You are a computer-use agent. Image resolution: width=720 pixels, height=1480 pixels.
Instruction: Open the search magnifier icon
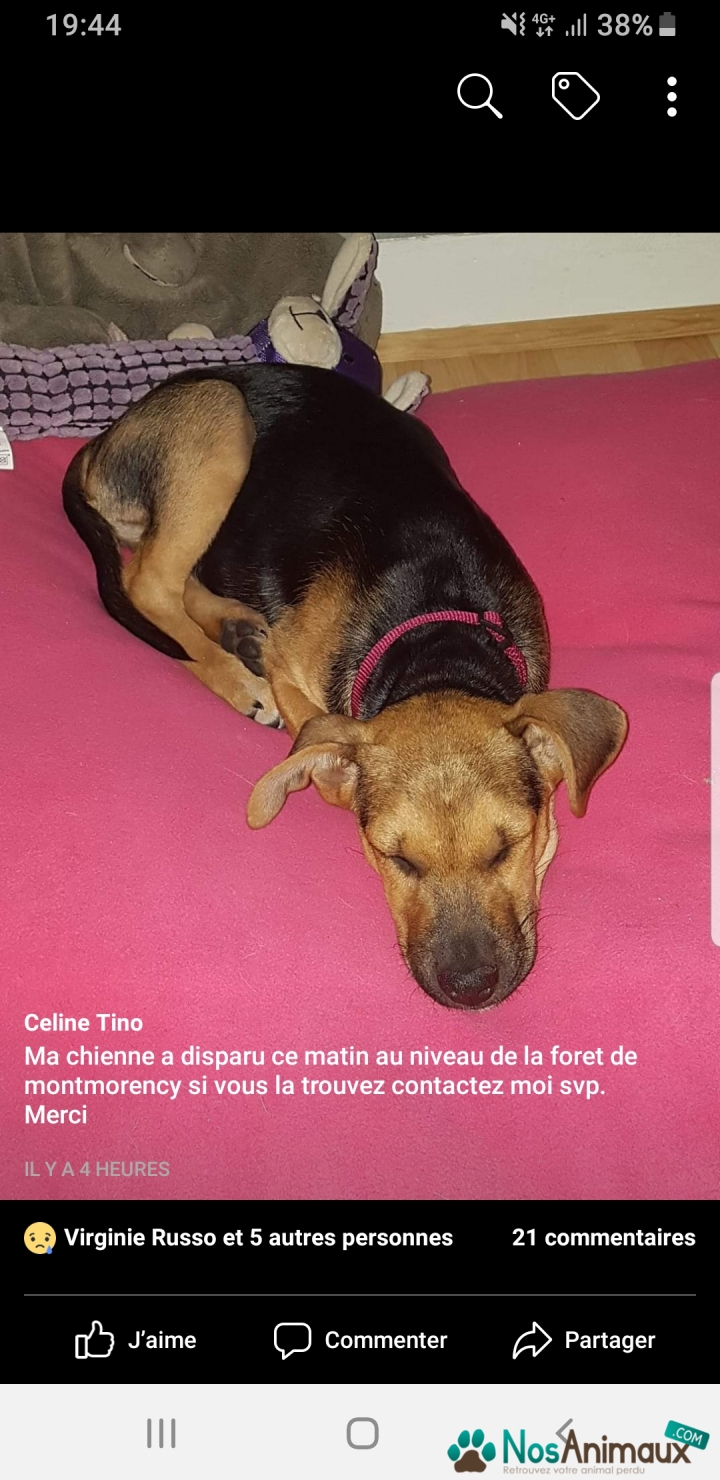[480, 97]
